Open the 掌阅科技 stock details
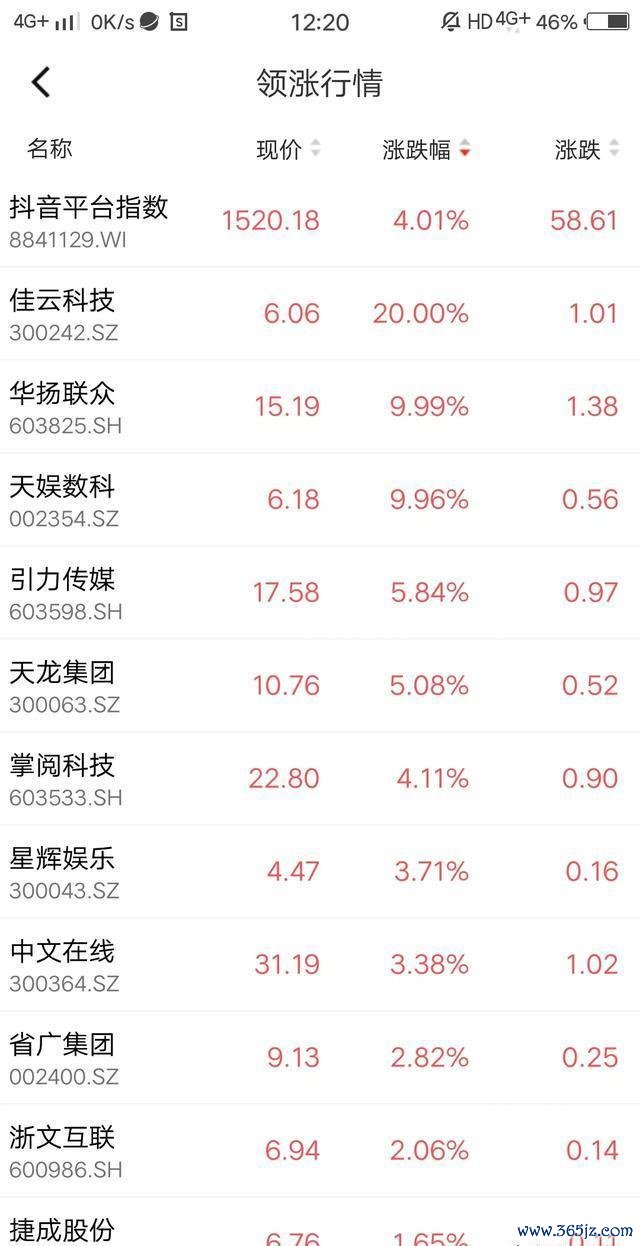The image size is (640, 1246). (320, 779)
